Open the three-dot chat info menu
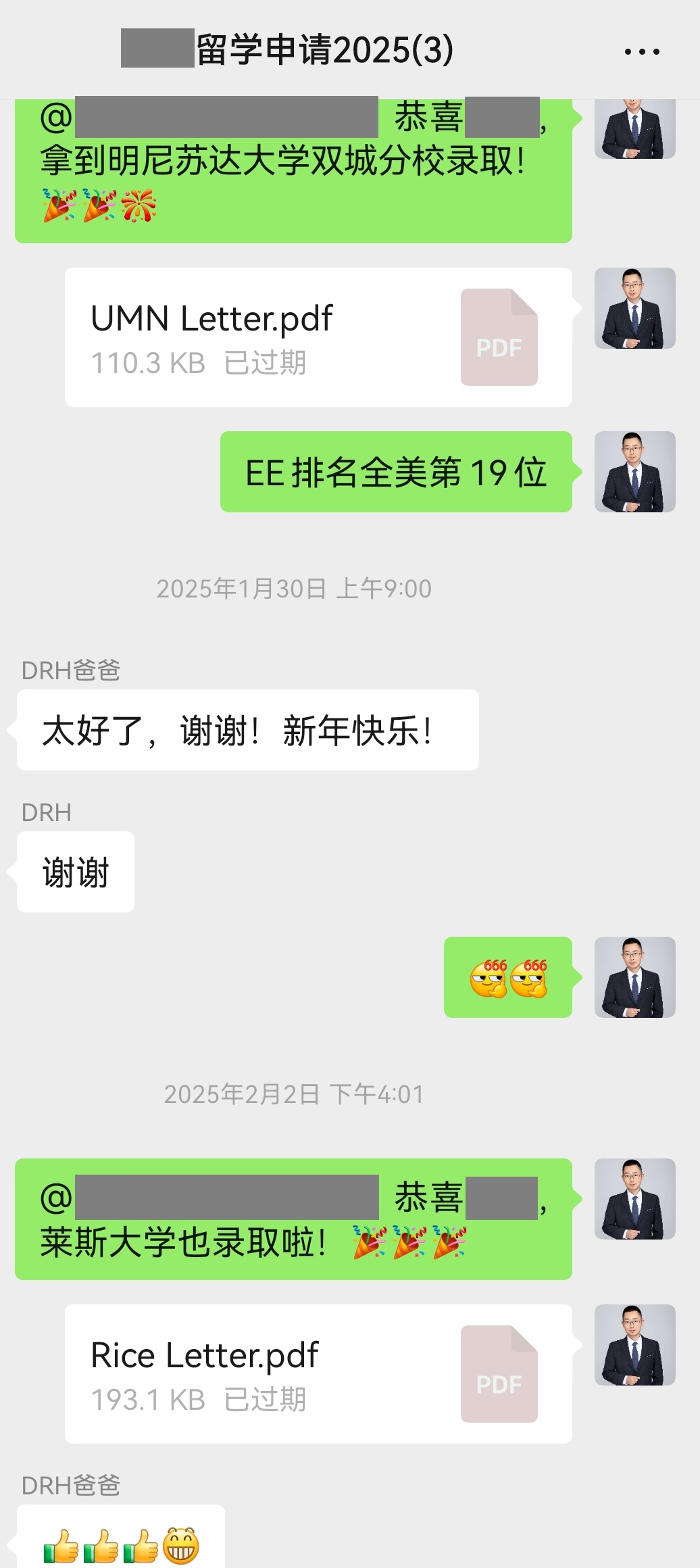The image size is (700, 1568). [x=642, y=51]
